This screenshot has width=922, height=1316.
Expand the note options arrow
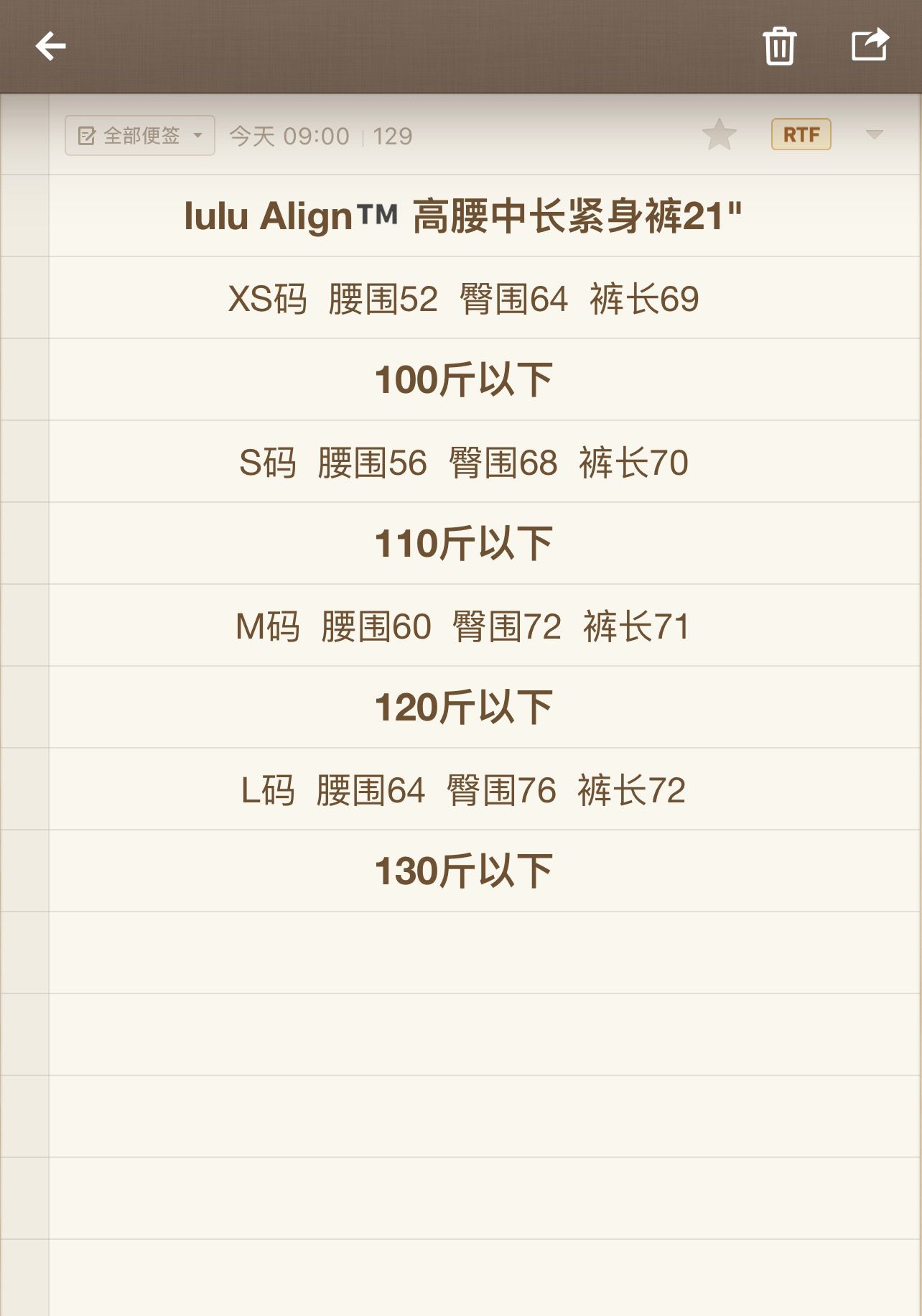[874, 135]
